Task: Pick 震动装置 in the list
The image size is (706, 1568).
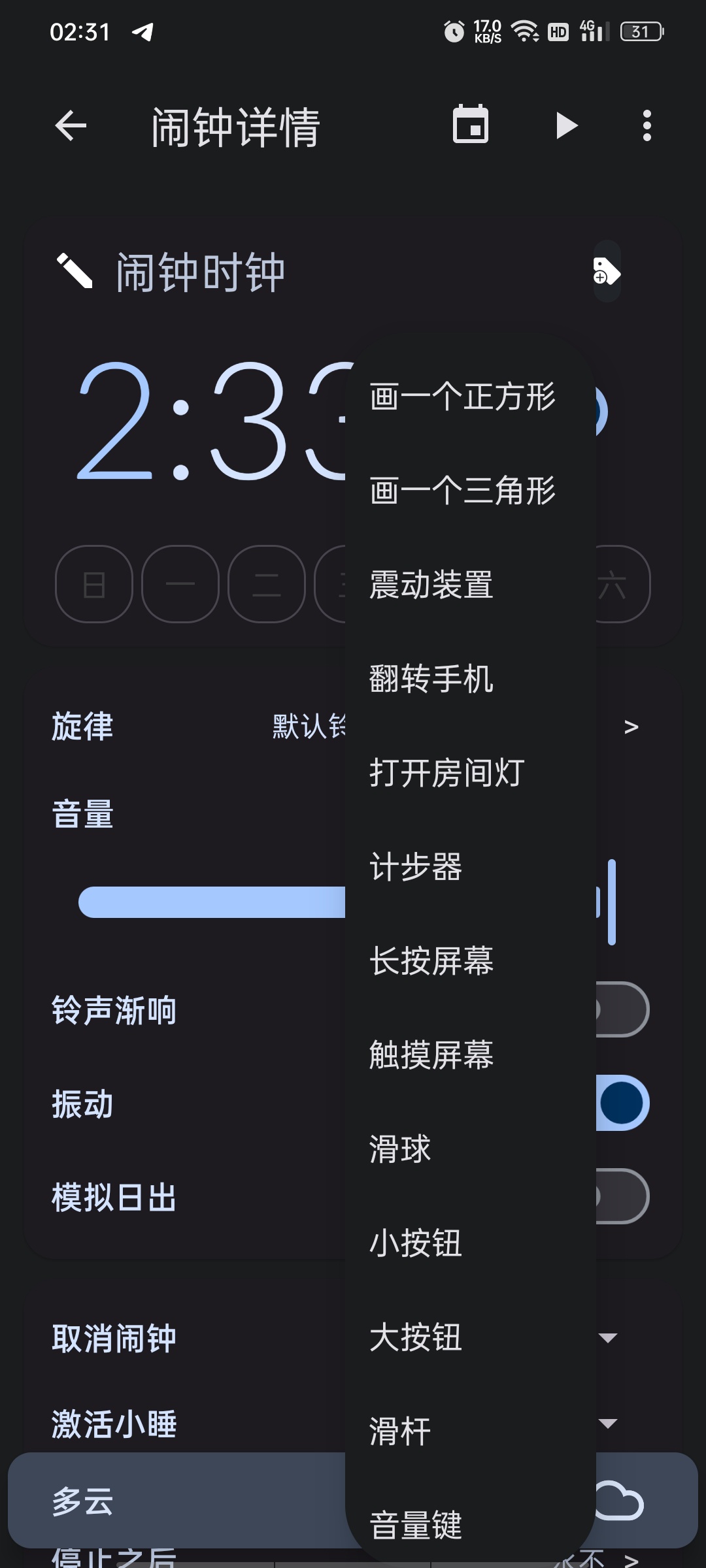Action: tap(471, 585)
